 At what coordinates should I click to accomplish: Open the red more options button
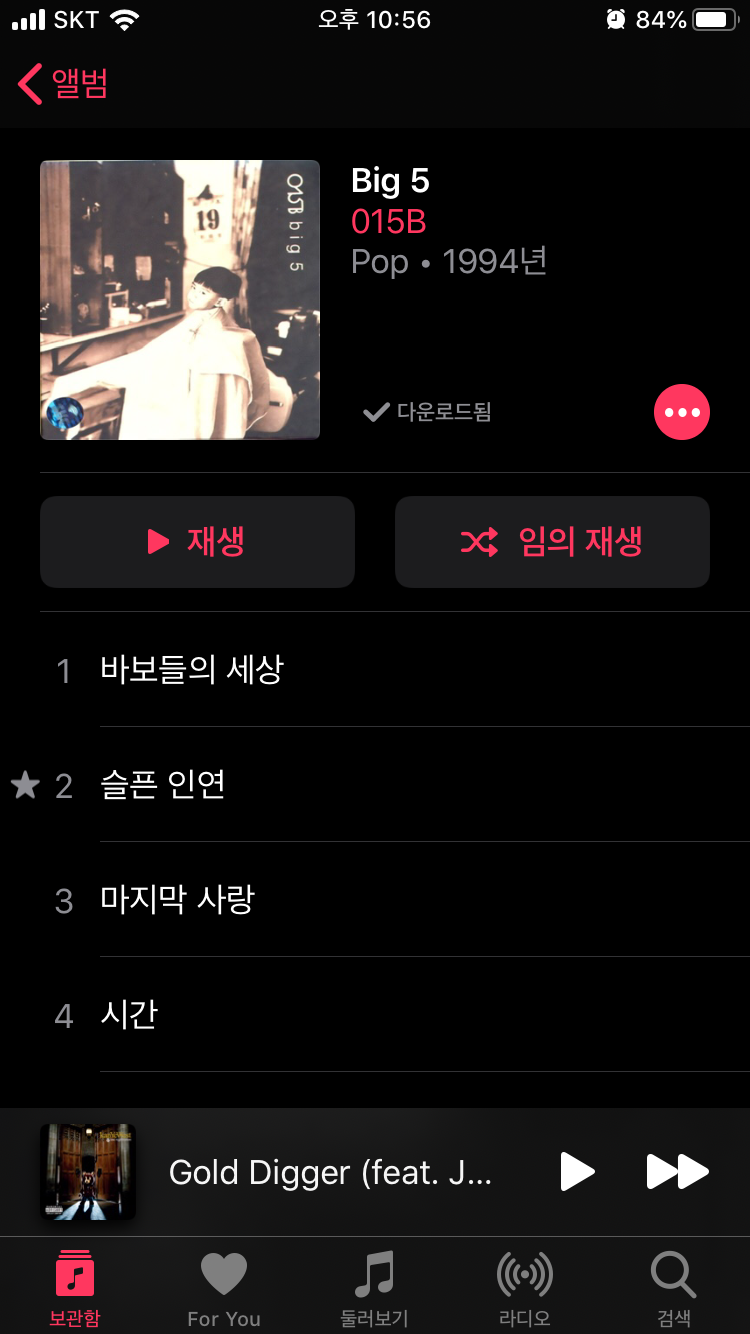682,412
